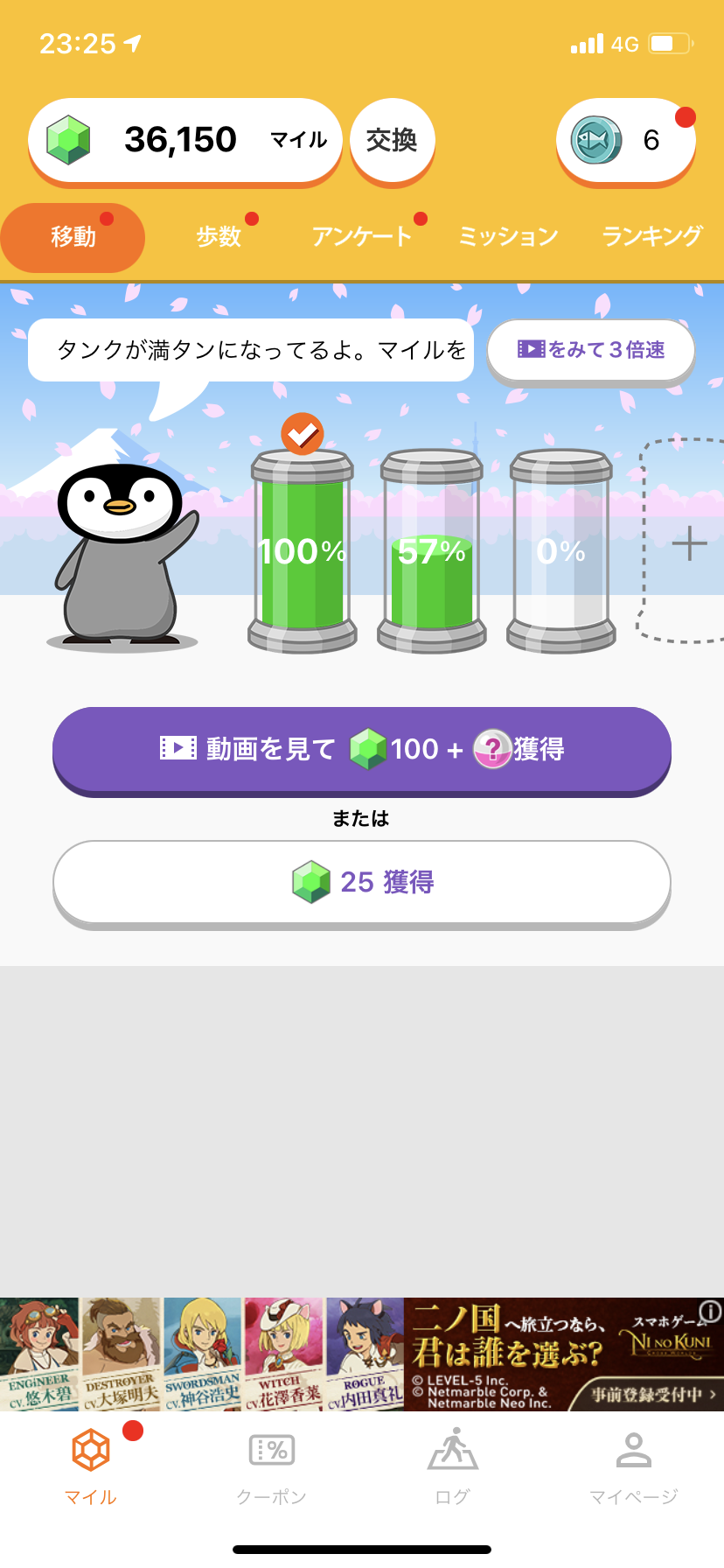Select the 移動 tab
The height and width of the screenshot is (1568, 724).
point(73,237)
